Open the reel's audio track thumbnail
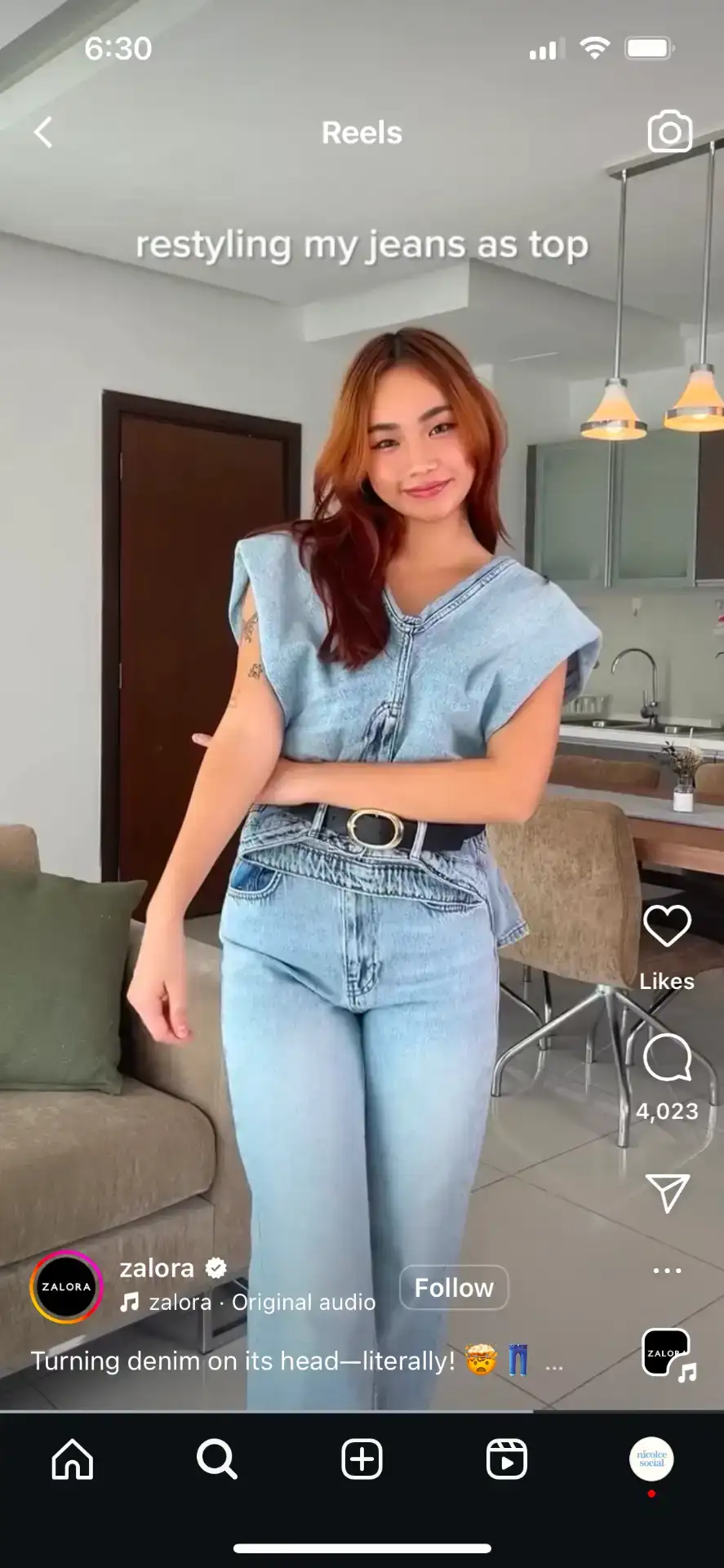Image resolution: width=724 pixels, height=1568 pixels. tap(668, 1353)
